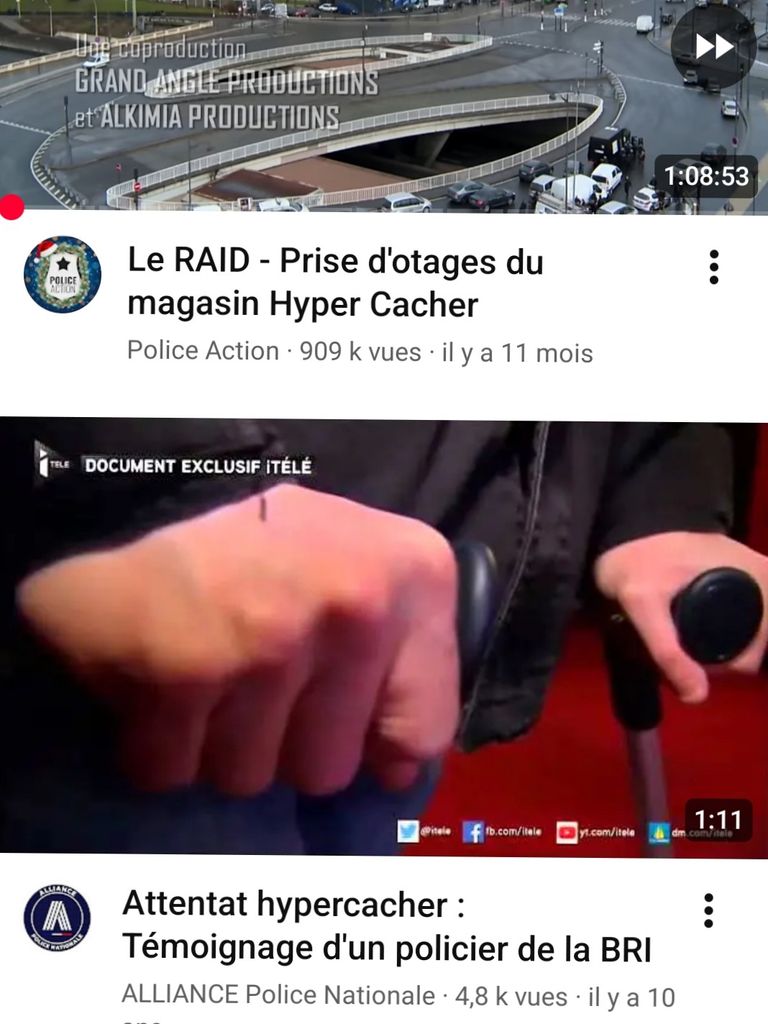Fast-forward the Le RAID video preview
The height and width of the screenshot is (1024, 768).
(713, 46)
